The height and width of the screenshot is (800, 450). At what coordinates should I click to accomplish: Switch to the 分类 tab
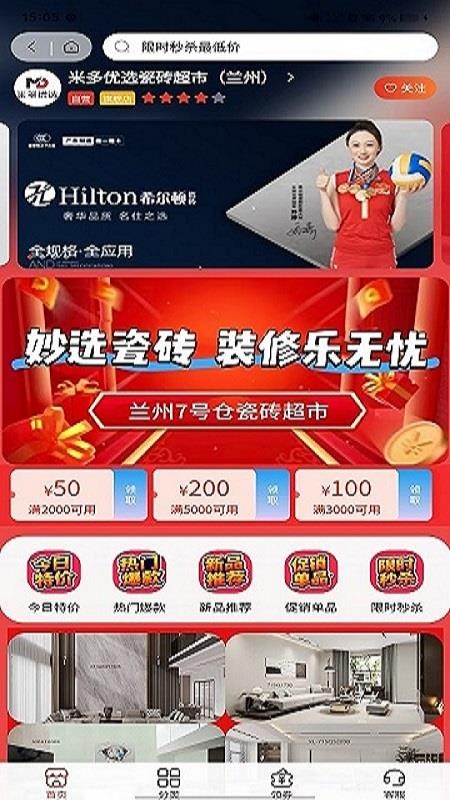pos(168,783)
